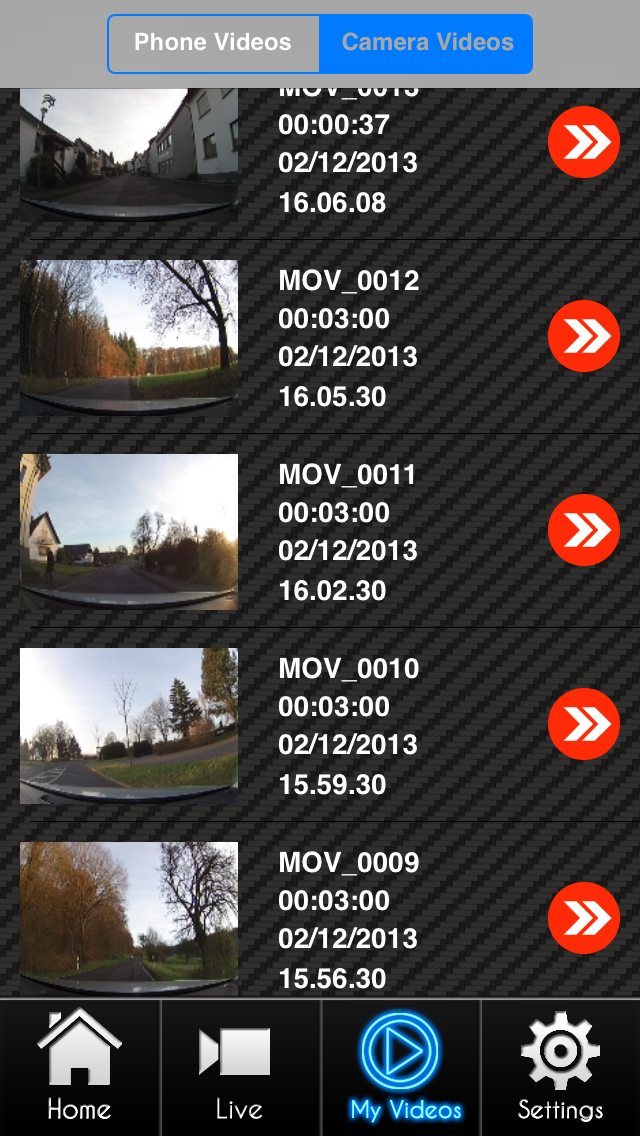Image resolution: width=640 pixels, height=1136 pixels.
Task: Tap the red arrow next to MOV_0012
Action: click(x=584, y=336)
